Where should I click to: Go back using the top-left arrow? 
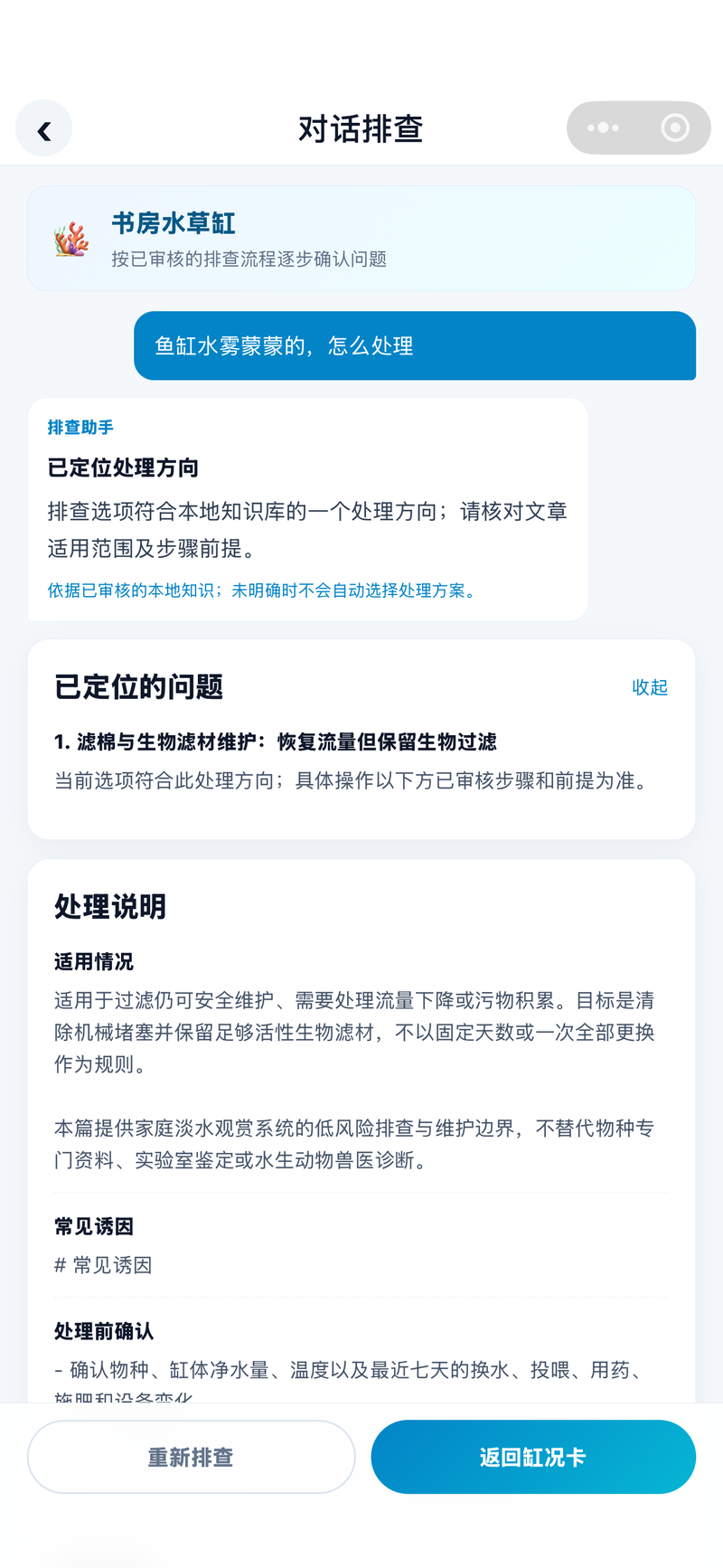click(43, 128)
